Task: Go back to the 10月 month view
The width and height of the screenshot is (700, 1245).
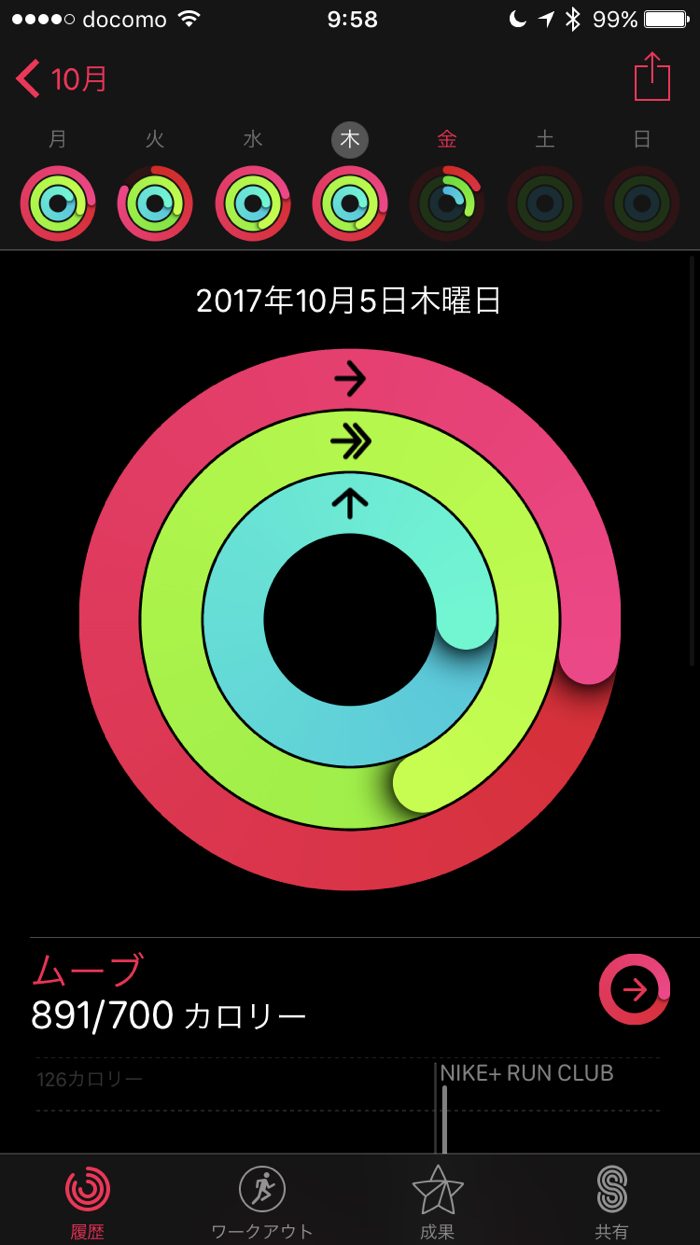Action: tap(62, 79)
